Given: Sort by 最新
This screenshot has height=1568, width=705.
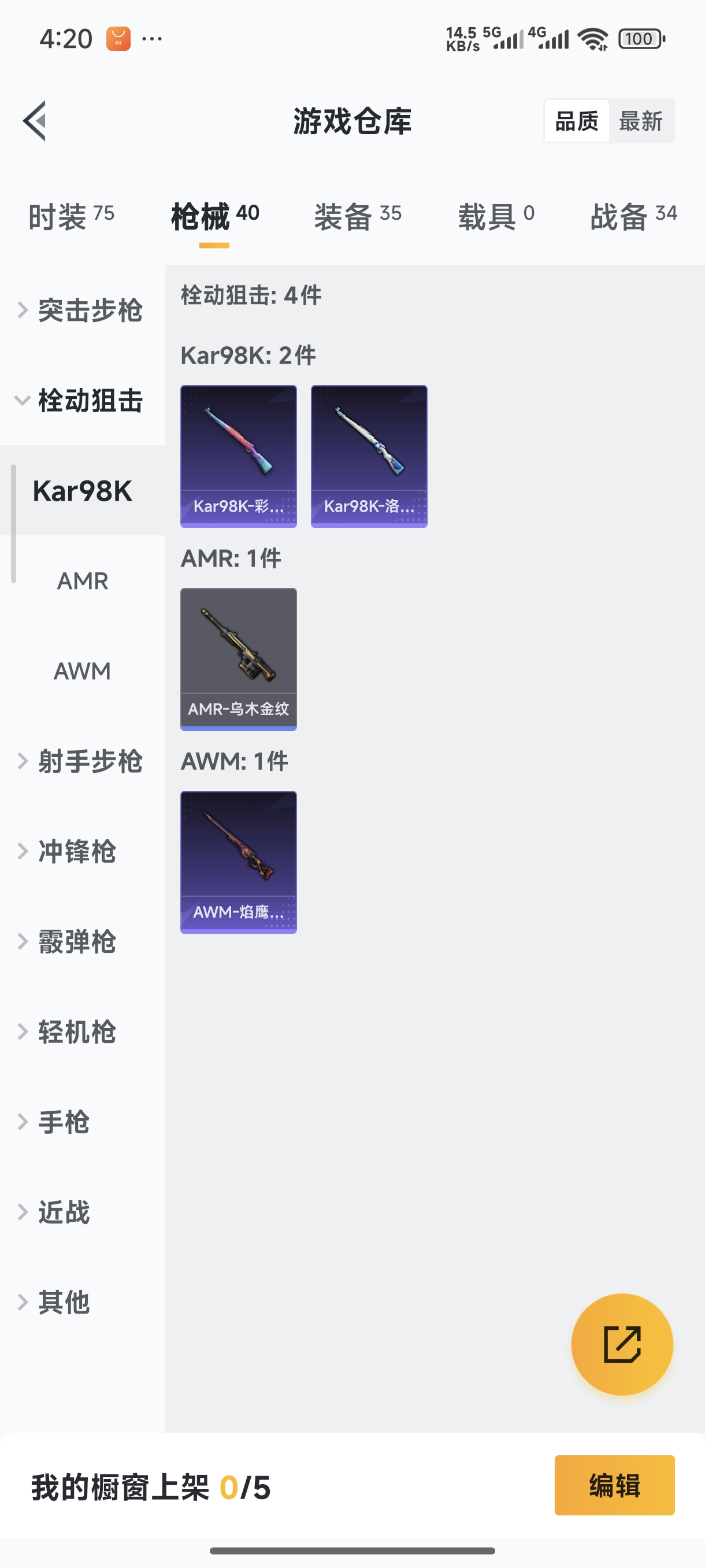Looking at the screenshot, I should 640,121.
